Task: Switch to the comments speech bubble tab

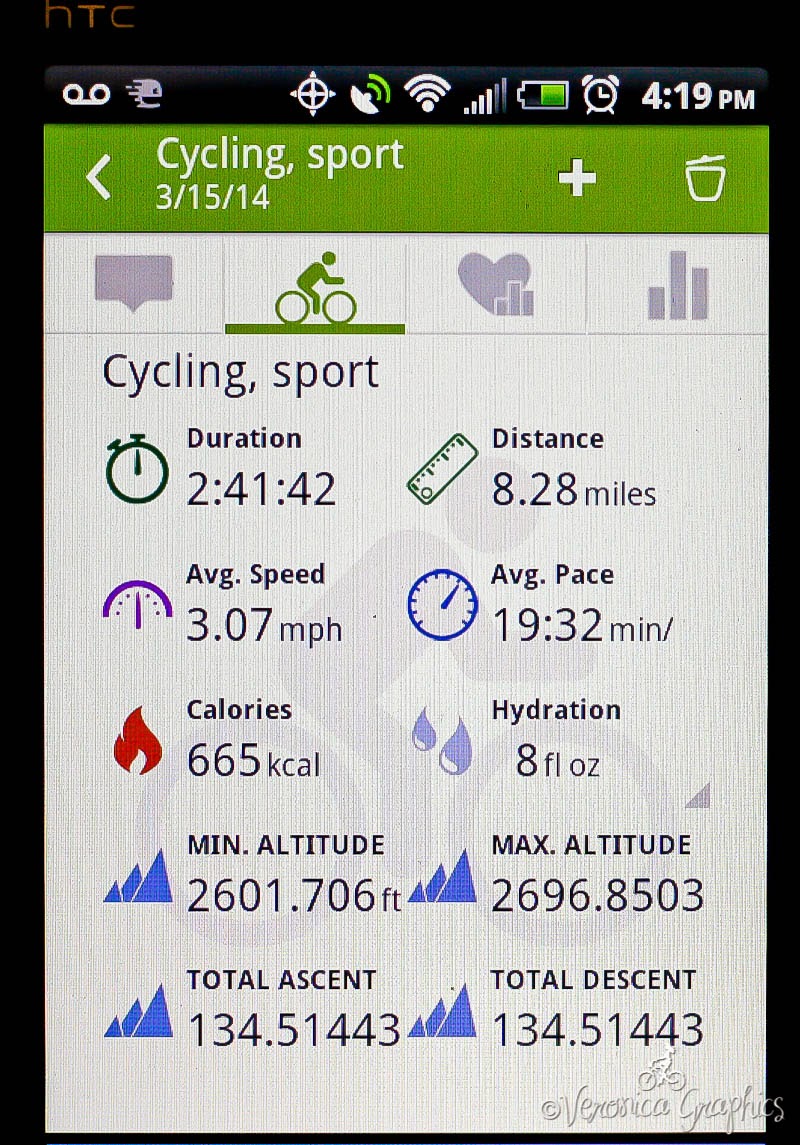Action: pos(133,284)
